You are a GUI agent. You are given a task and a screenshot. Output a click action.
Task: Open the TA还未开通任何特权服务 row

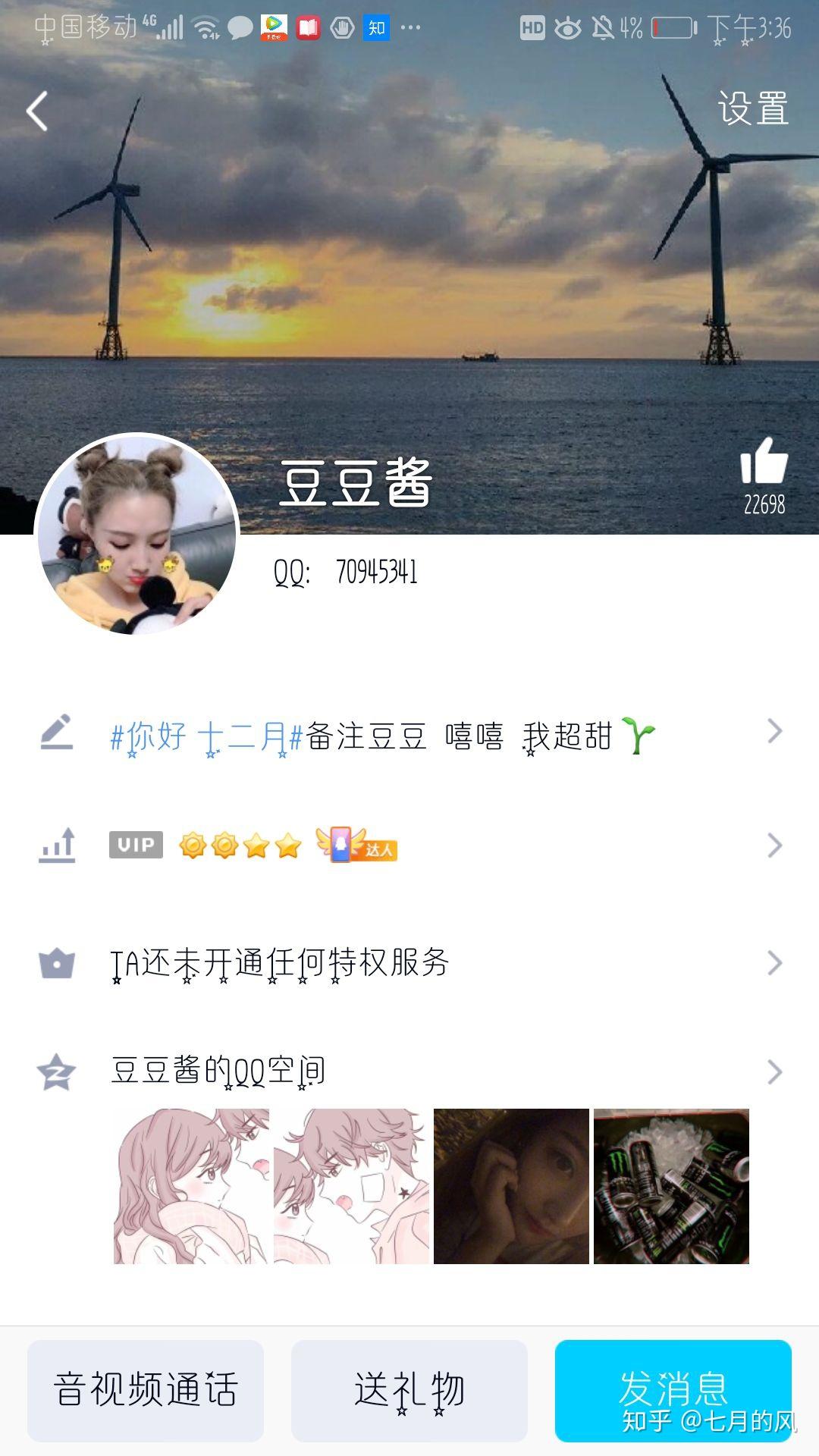(409, 963)
